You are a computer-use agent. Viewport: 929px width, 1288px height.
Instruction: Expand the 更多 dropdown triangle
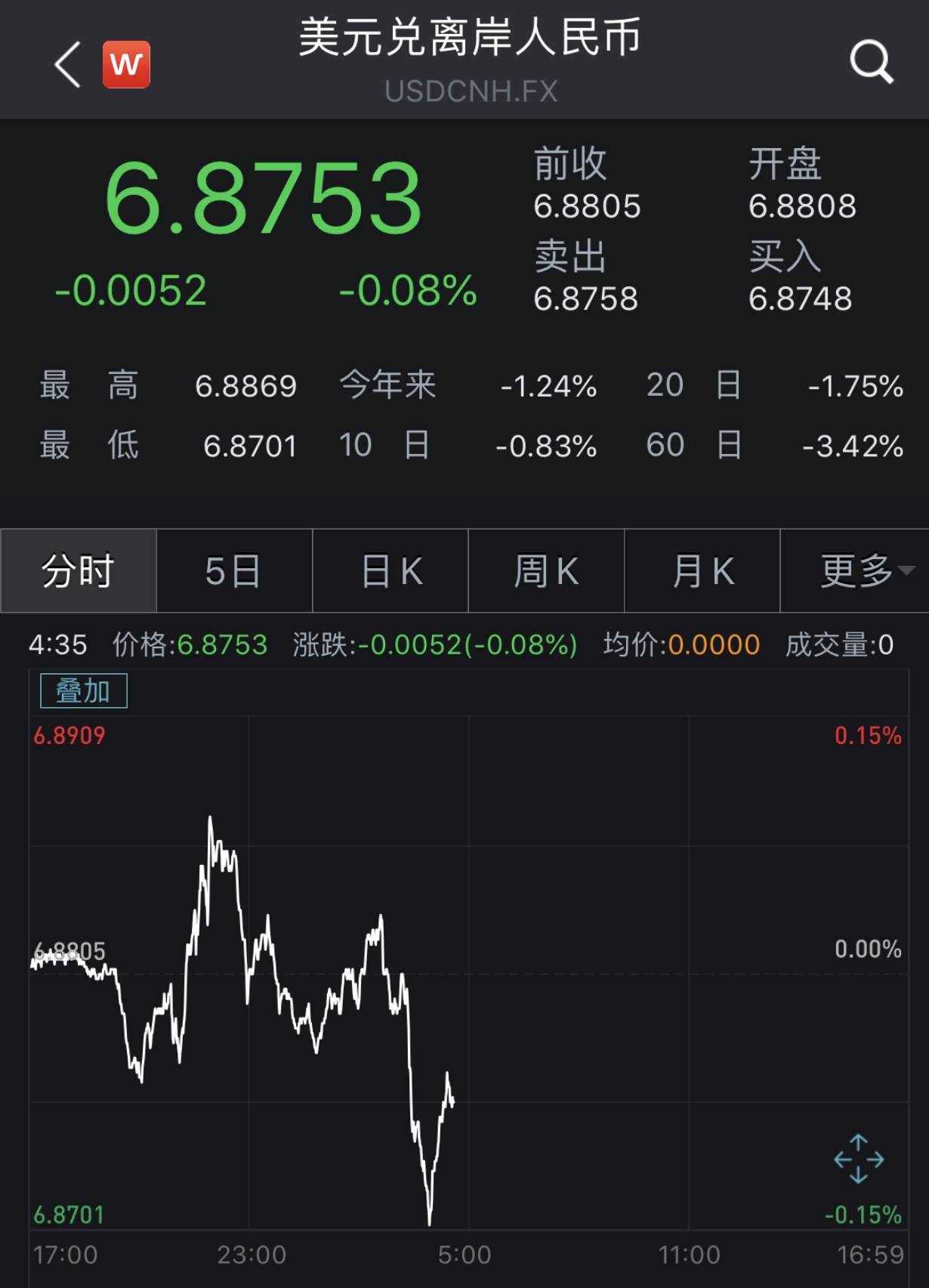[x=904, y=572]
